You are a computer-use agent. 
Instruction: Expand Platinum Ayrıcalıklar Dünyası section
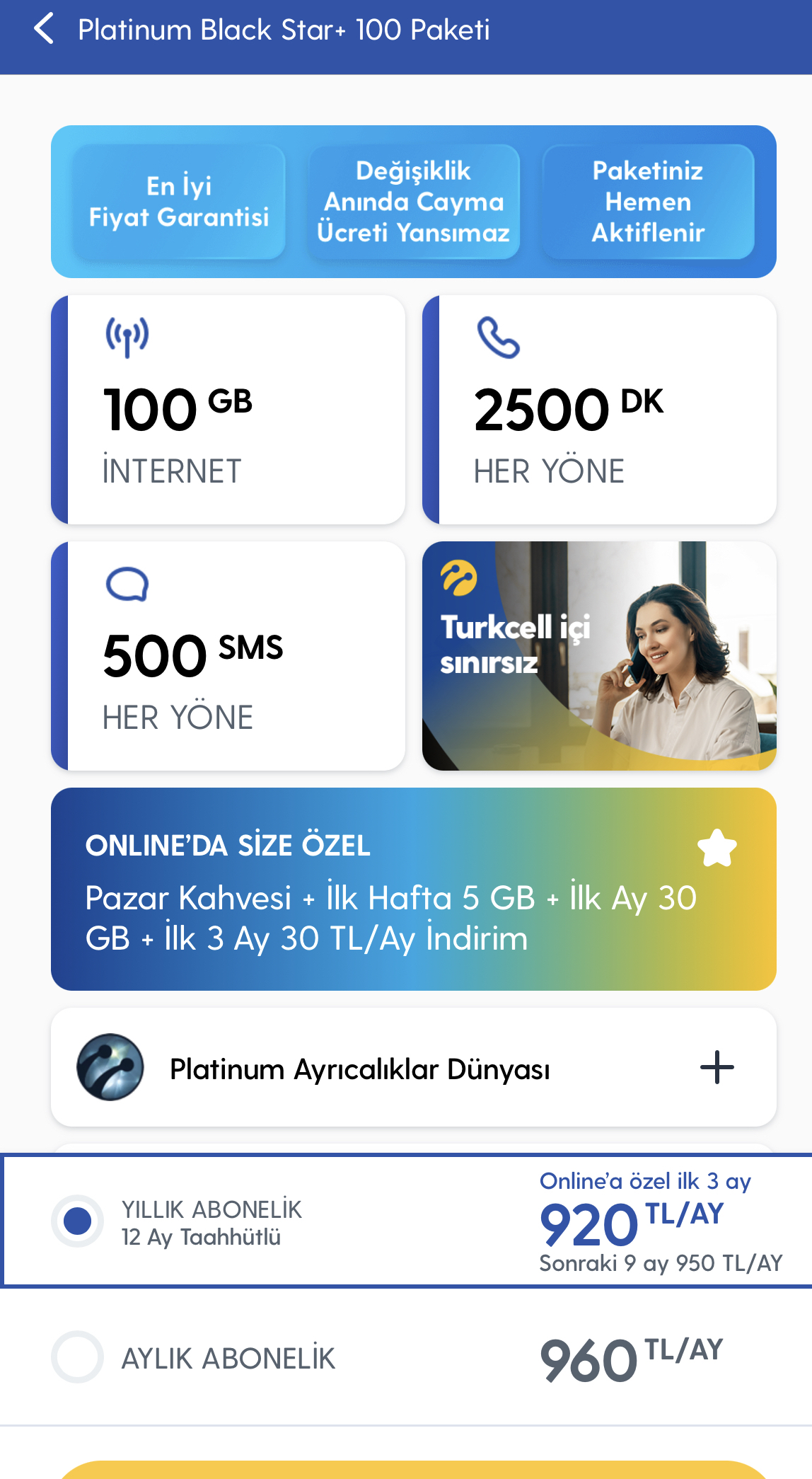(x=717, y=1067)
